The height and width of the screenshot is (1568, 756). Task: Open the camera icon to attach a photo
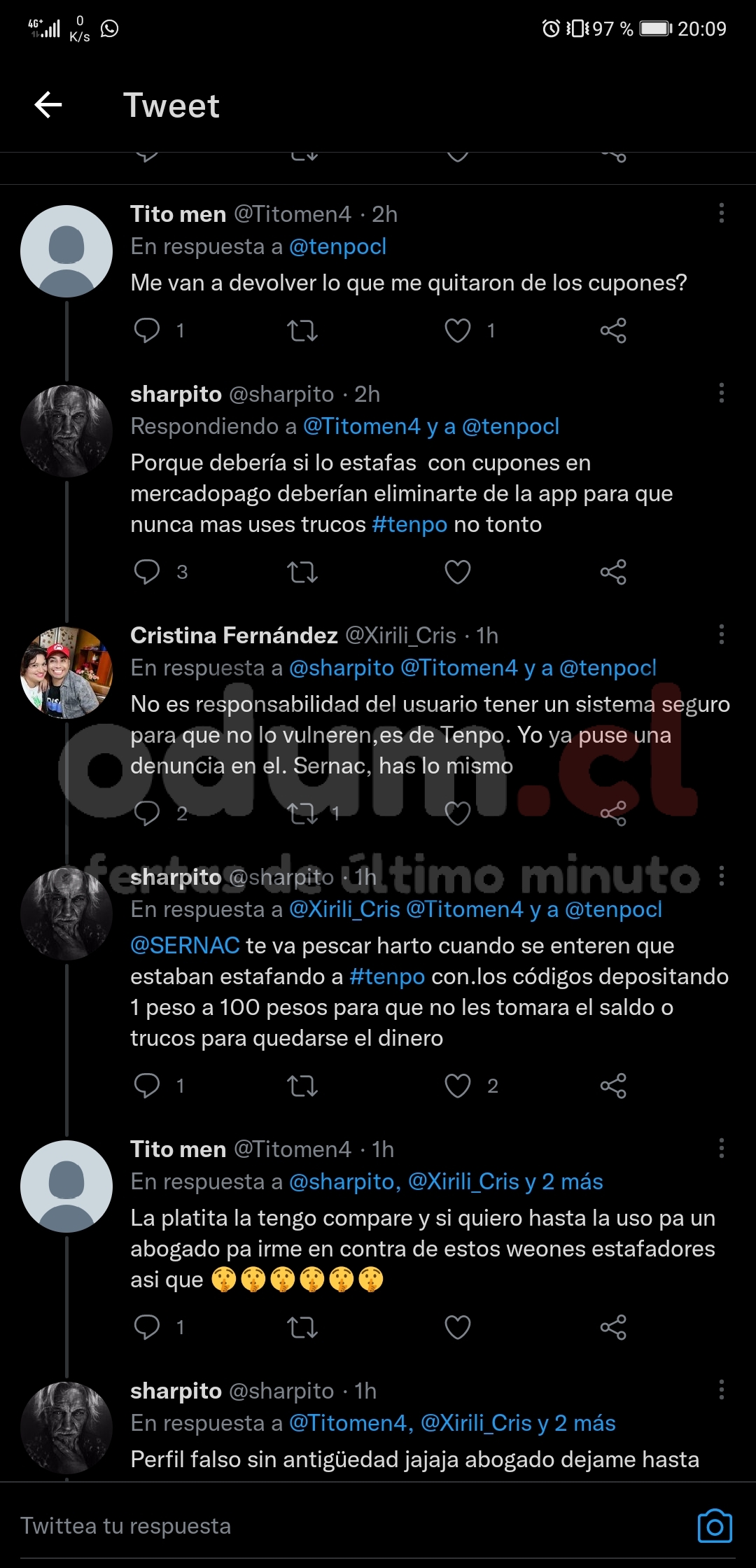[x=715, y=1526]
